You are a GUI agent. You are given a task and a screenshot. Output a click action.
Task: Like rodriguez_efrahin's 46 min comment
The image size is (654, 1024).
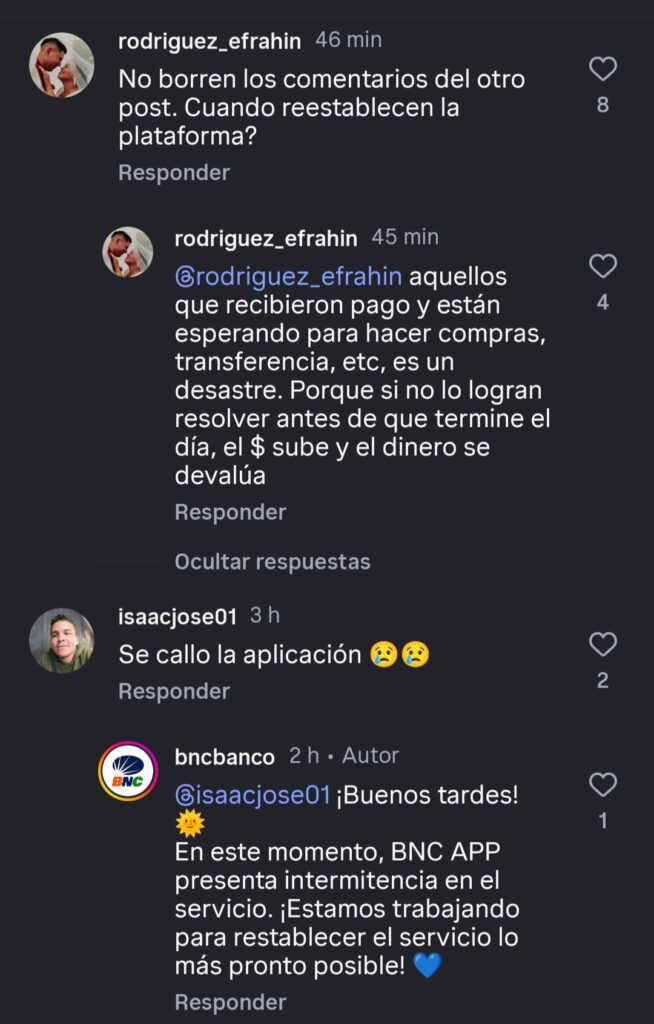[x=602, y=69]
